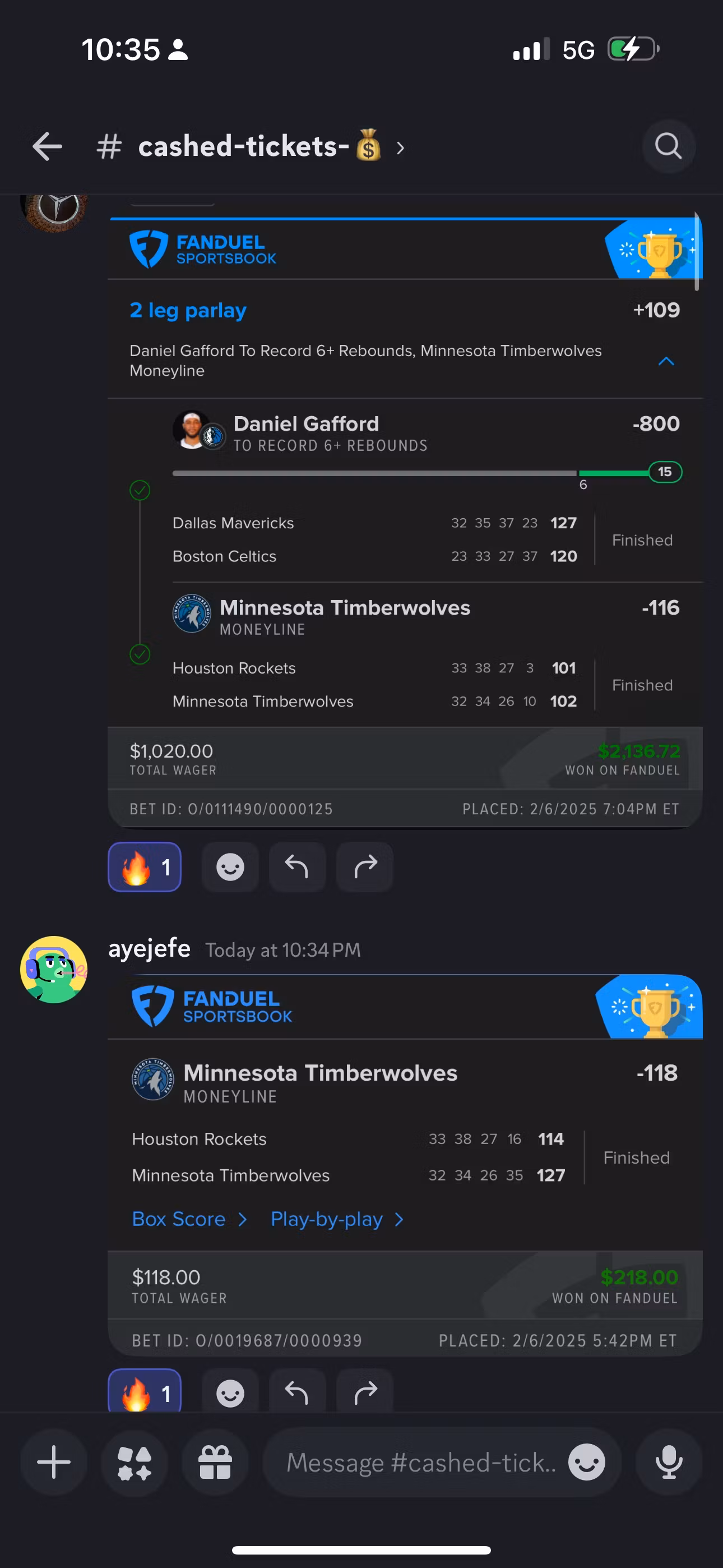Open ayejefe's profile avatar
This screenshot has width=723, height=1568.
click(54, 969)
